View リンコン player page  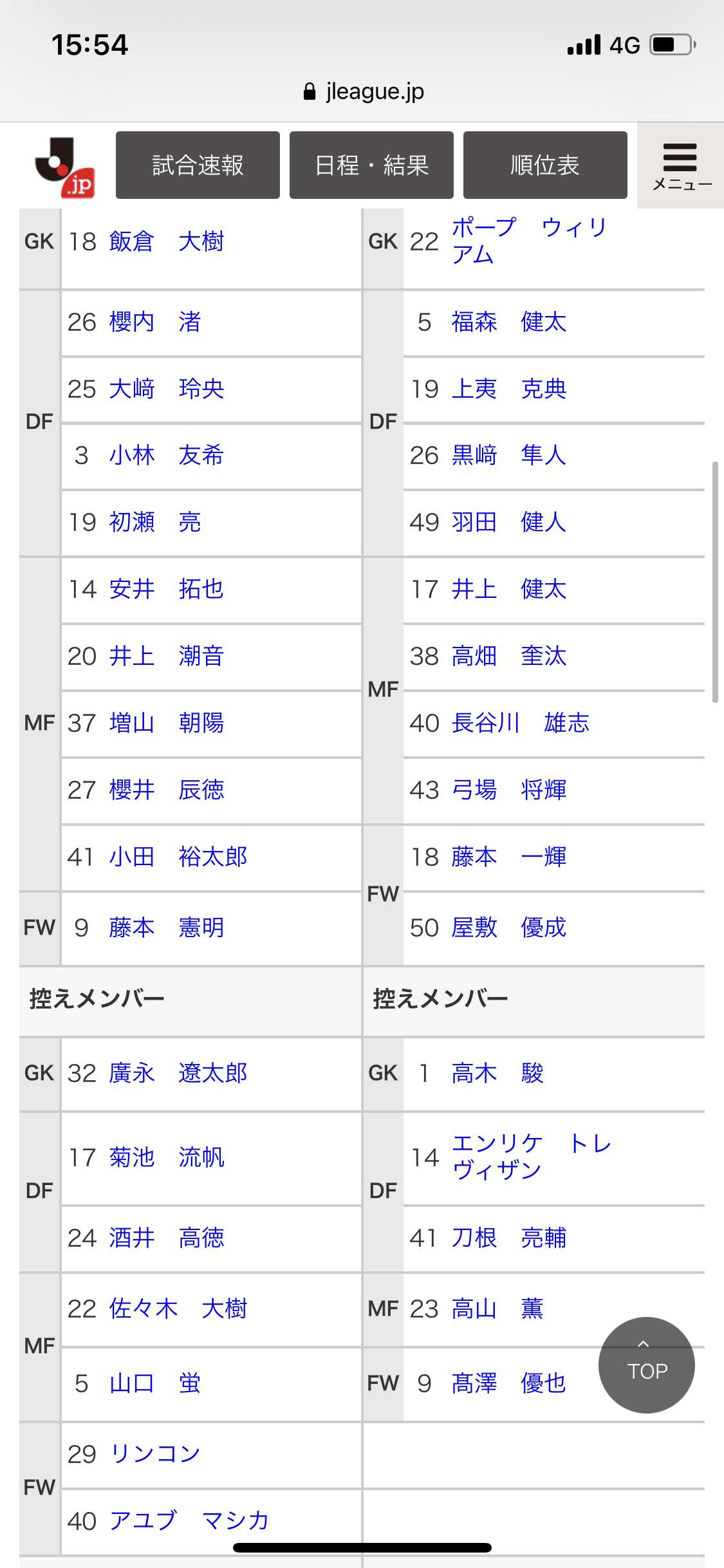point(155,1455)
